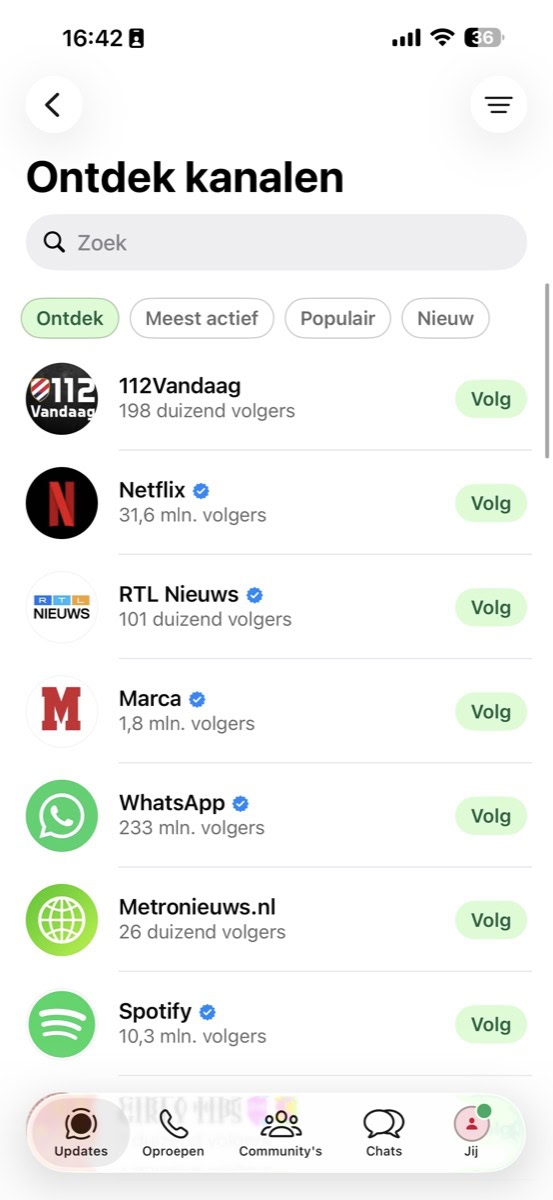Open the Jij profile tab

pos(471,1133)
